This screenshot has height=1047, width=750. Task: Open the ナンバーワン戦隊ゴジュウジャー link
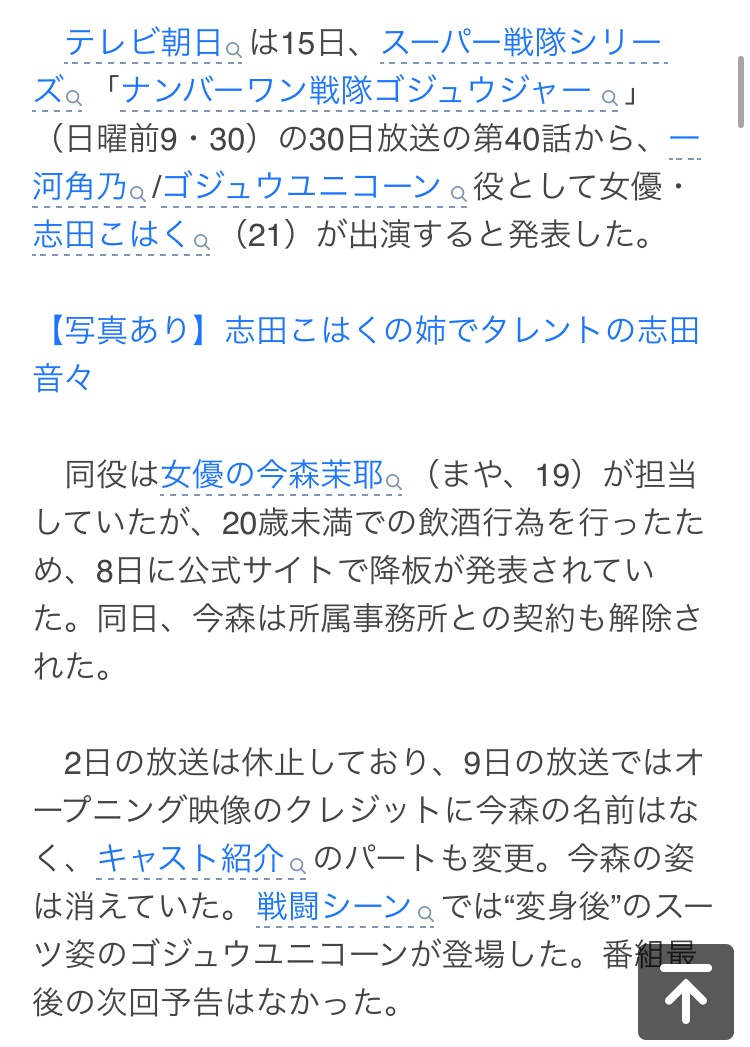(x=356, y=92)
